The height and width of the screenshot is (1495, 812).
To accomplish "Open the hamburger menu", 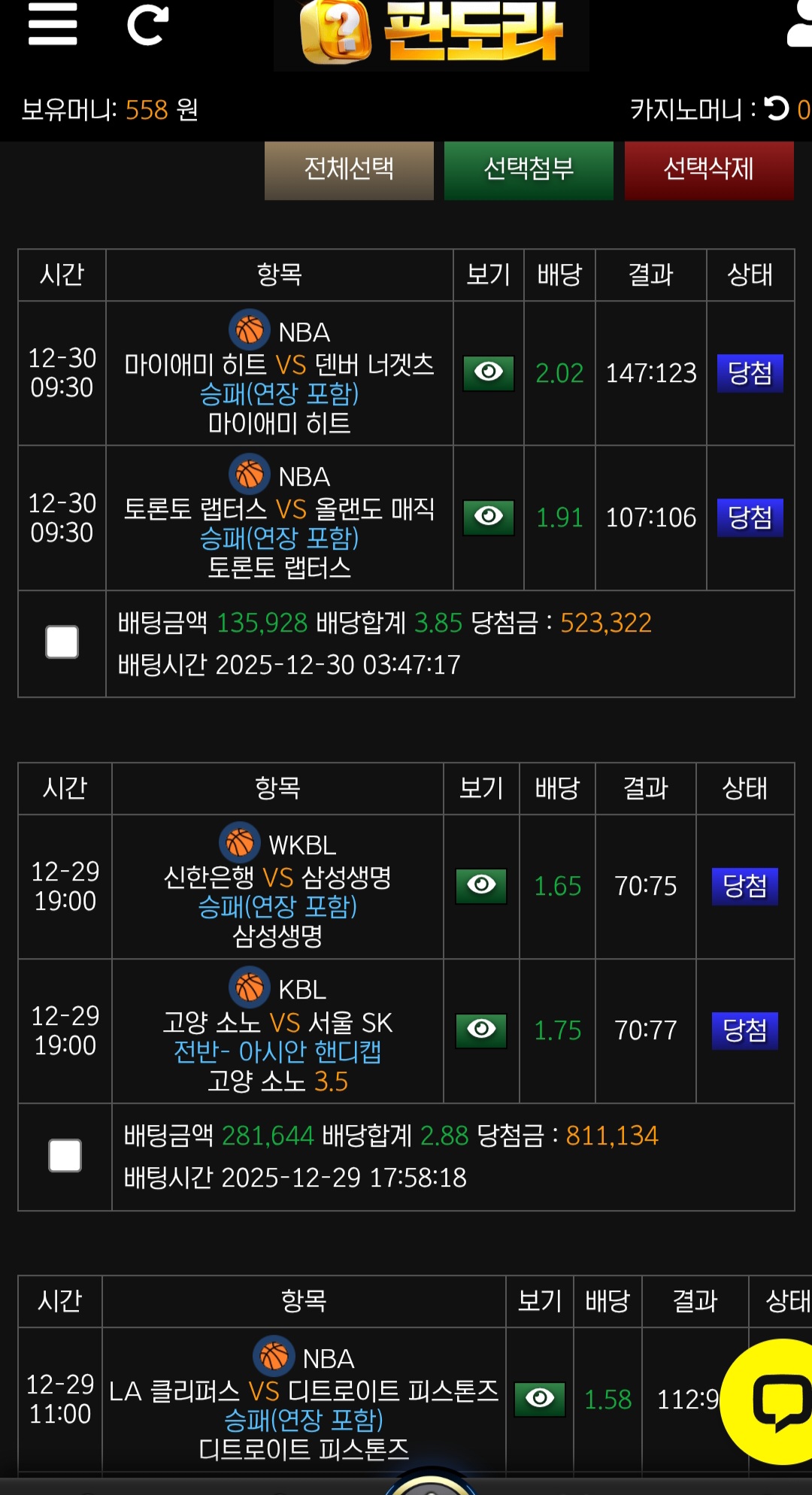I will pos(53,24).
